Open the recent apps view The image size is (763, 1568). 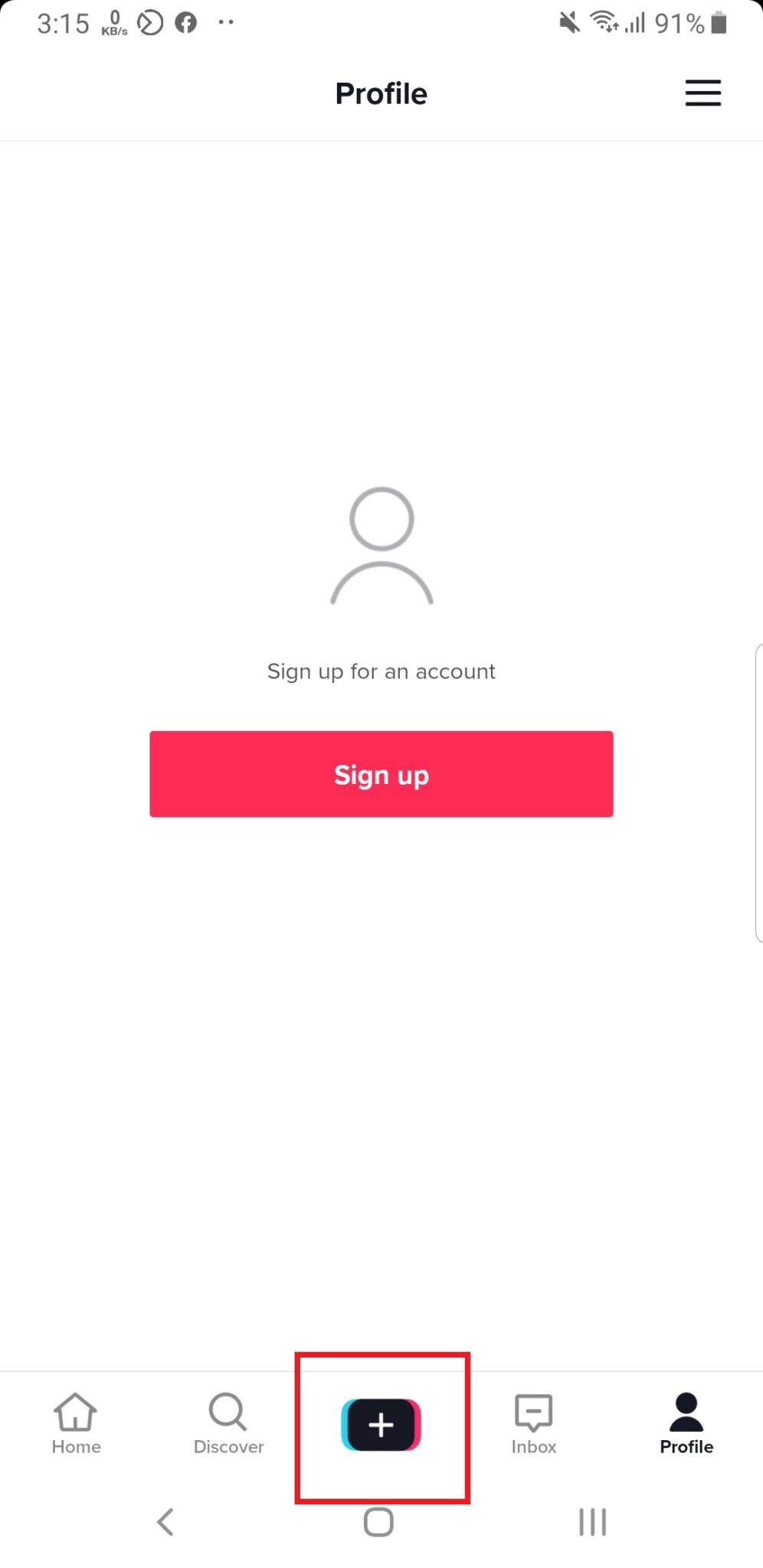tap(592, 1522)
